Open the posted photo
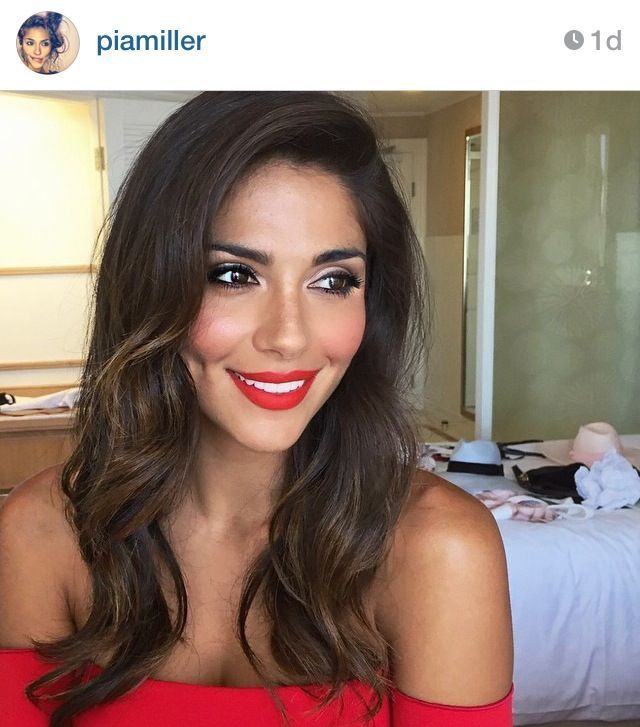Image resolution: width=640 pixels, height=727 pixels. 320,408
